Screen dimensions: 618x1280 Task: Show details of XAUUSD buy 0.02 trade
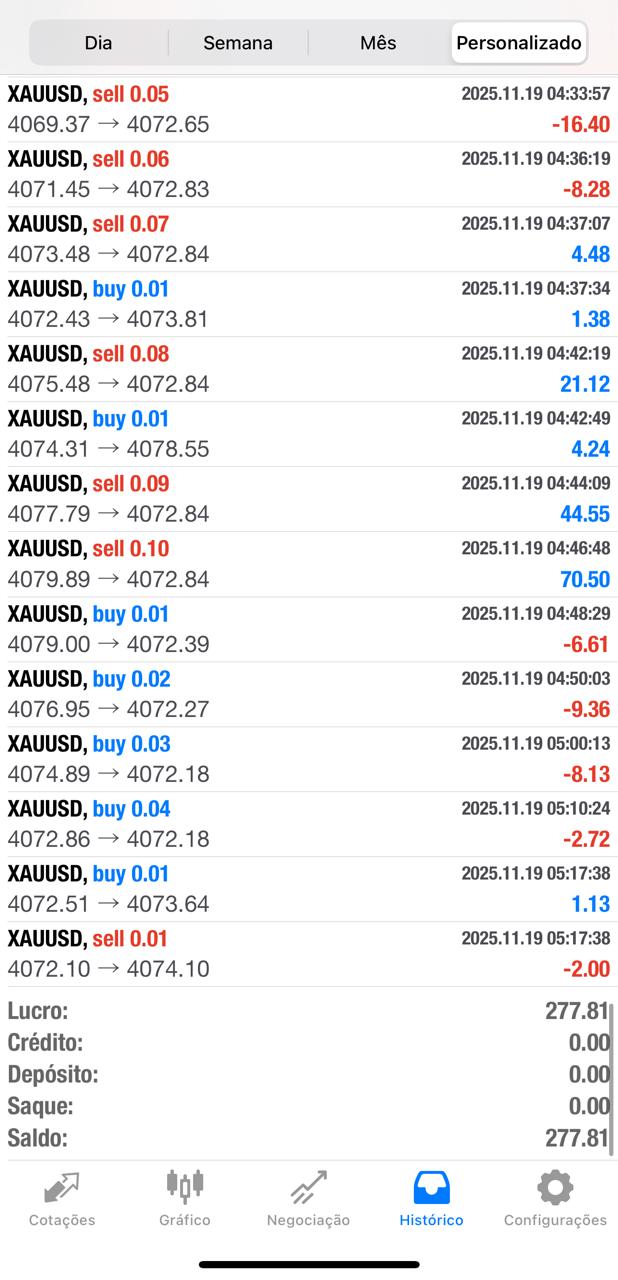pyautogui.click(x=308, y=694)
